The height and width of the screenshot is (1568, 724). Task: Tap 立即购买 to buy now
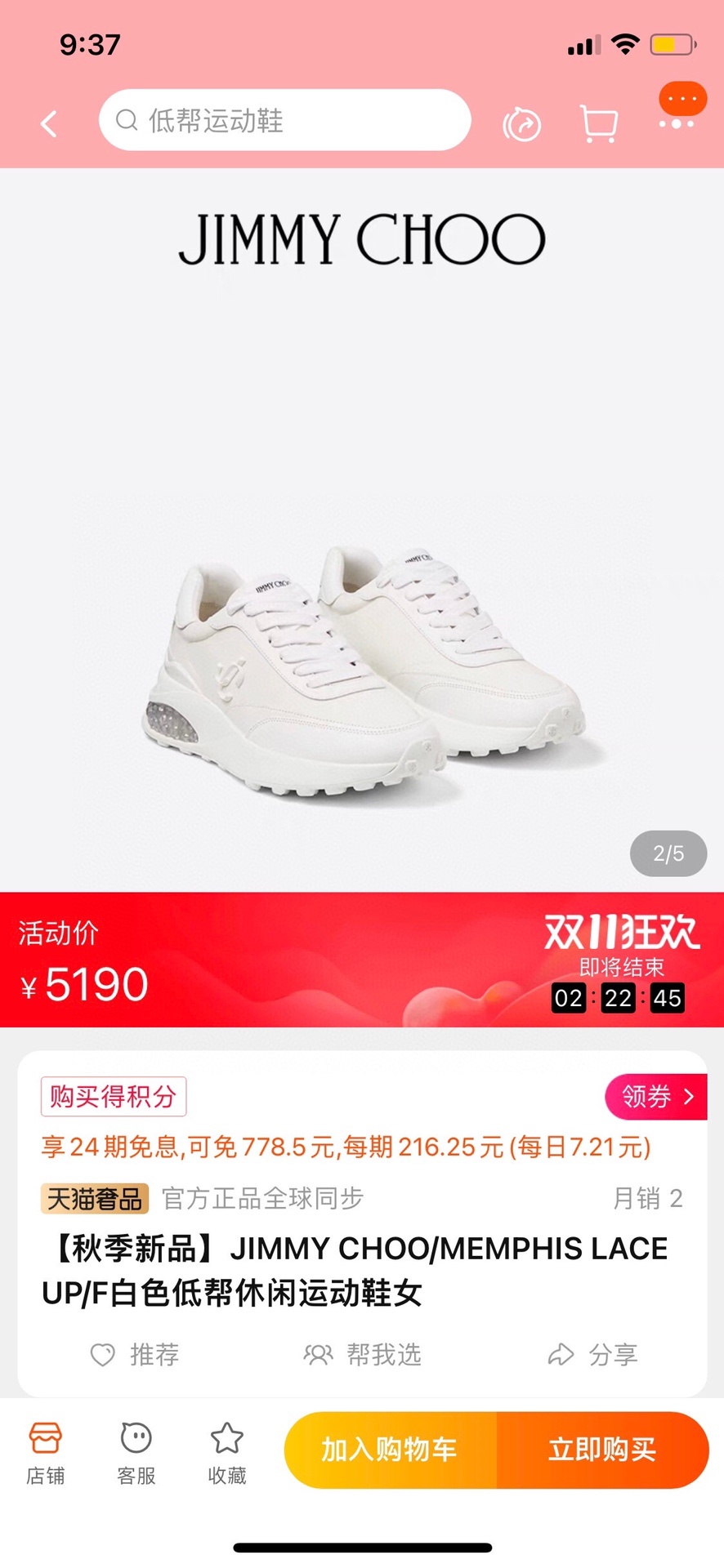[x=602, y=1450]
